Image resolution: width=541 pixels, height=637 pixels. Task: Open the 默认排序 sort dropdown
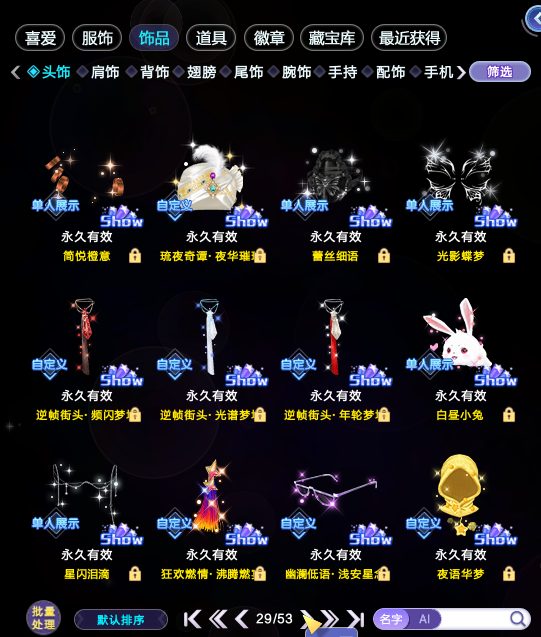[121, 620]
